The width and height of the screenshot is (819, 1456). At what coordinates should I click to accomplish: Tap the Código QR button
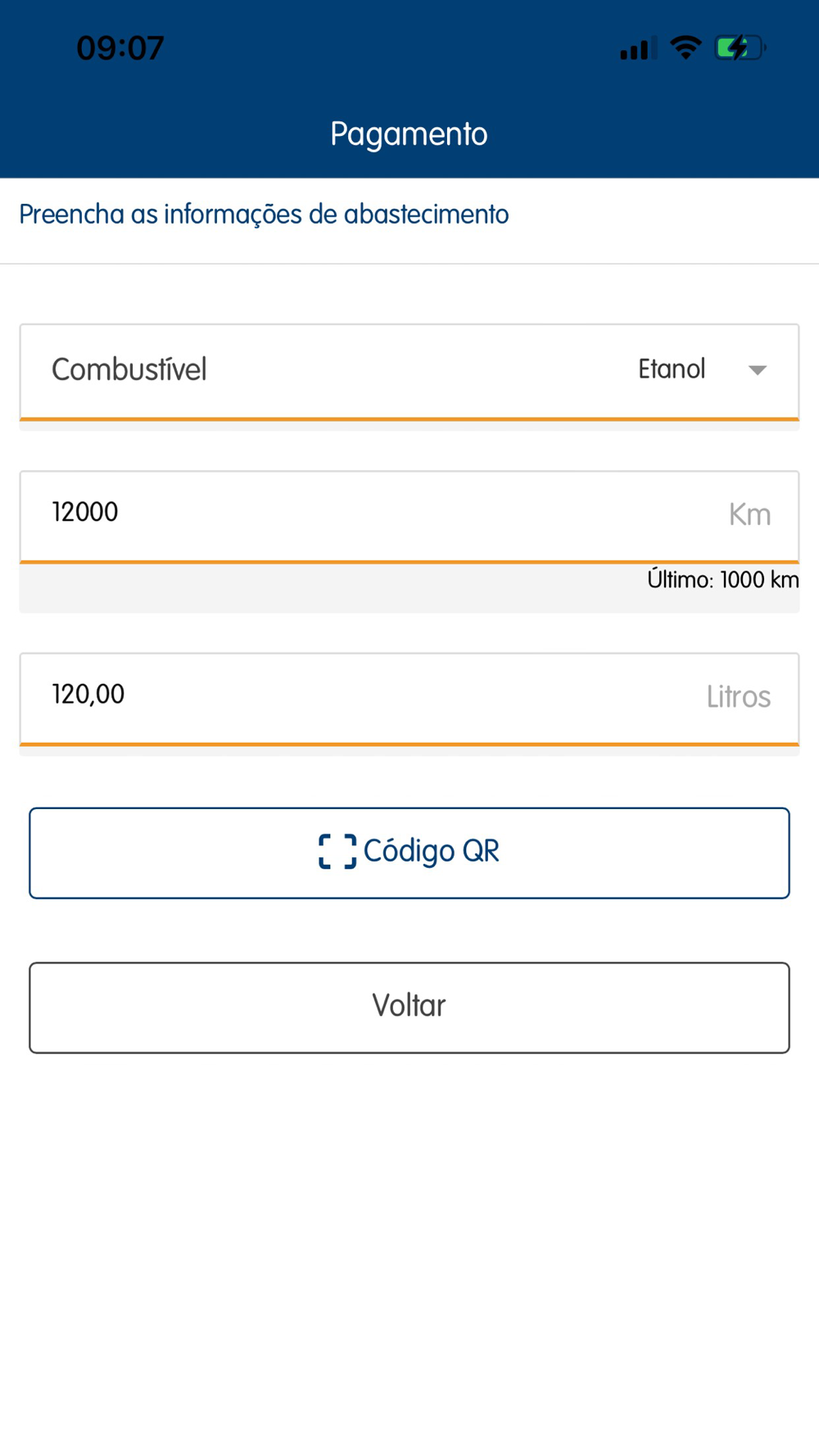409,852
